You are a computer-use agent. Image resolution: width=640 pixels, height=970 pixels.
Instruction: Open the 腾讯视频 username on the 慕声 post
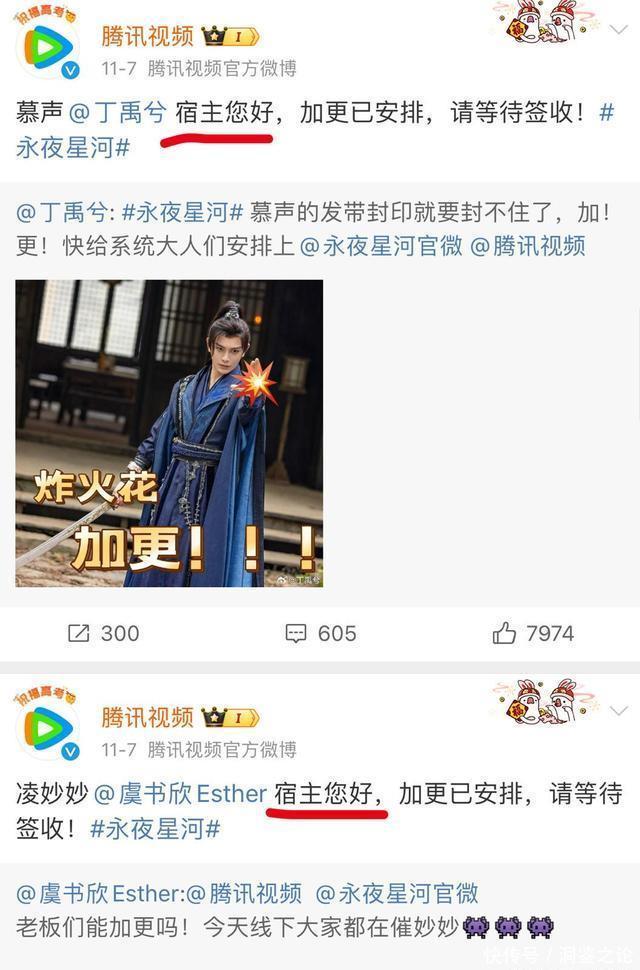(x=146, y=36)
